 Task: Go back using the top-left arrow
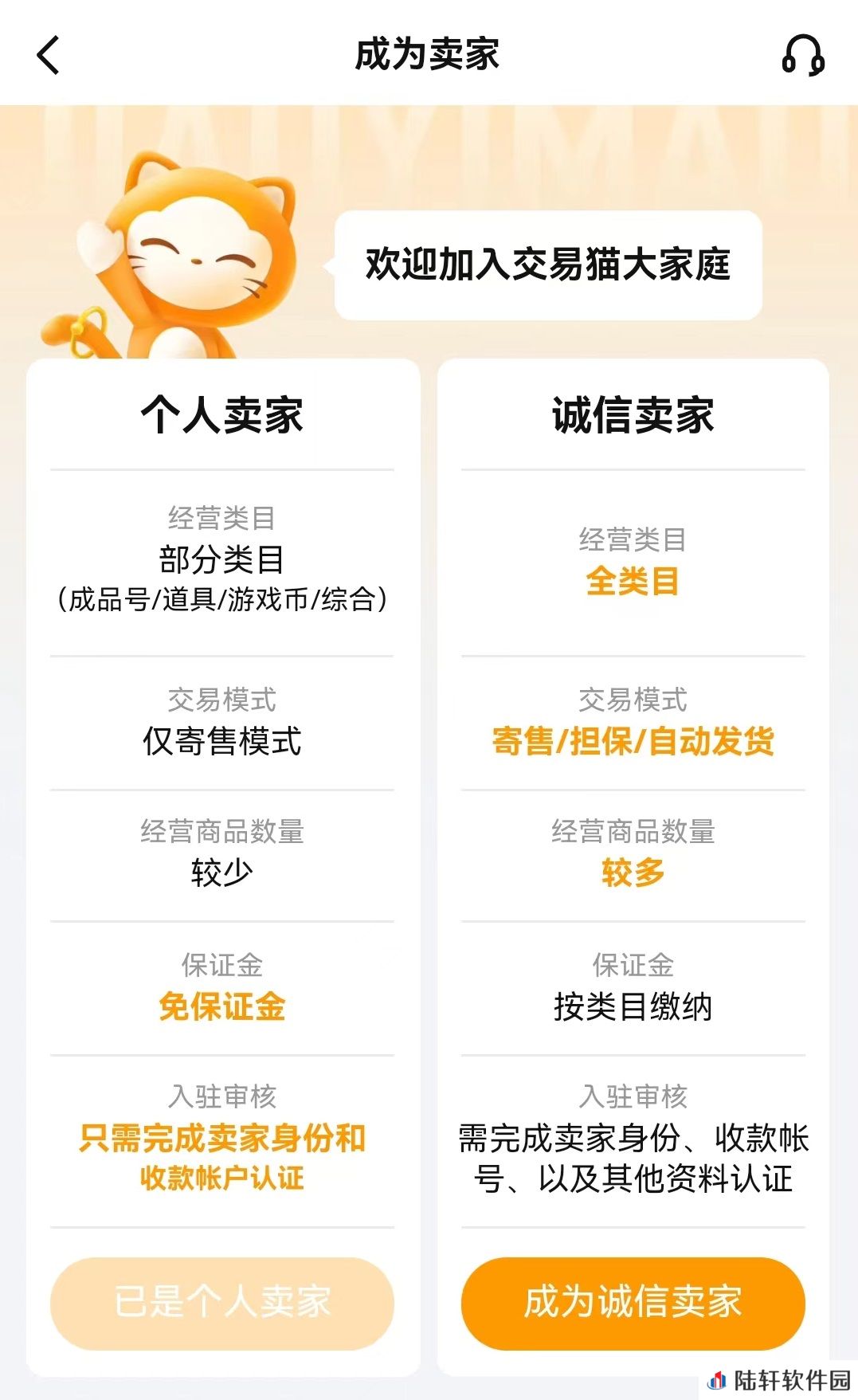(x=49, y=55)
